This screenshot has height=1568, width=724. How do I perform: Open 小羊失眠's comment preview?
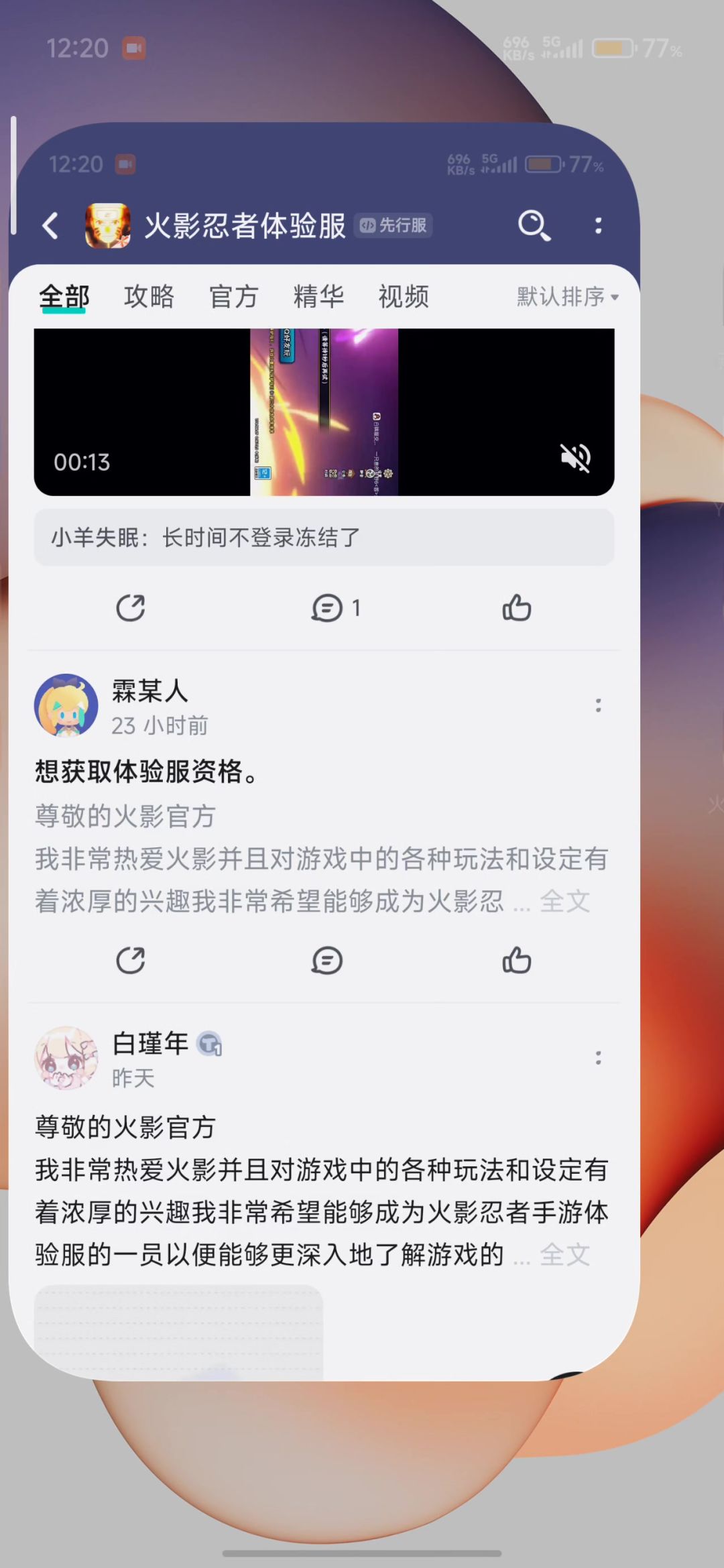click(324, 537)
